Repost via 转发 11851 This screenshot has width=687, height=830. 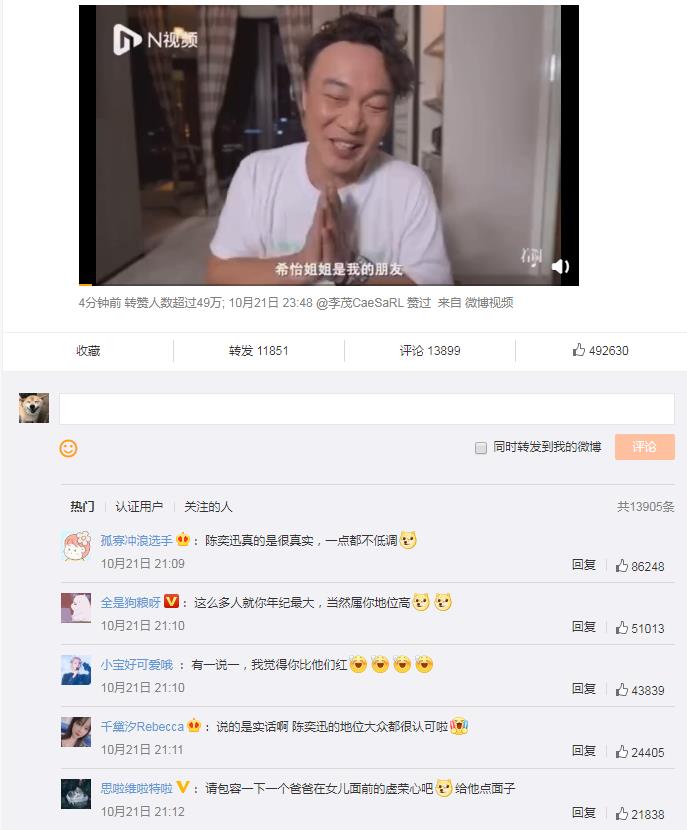258,351
